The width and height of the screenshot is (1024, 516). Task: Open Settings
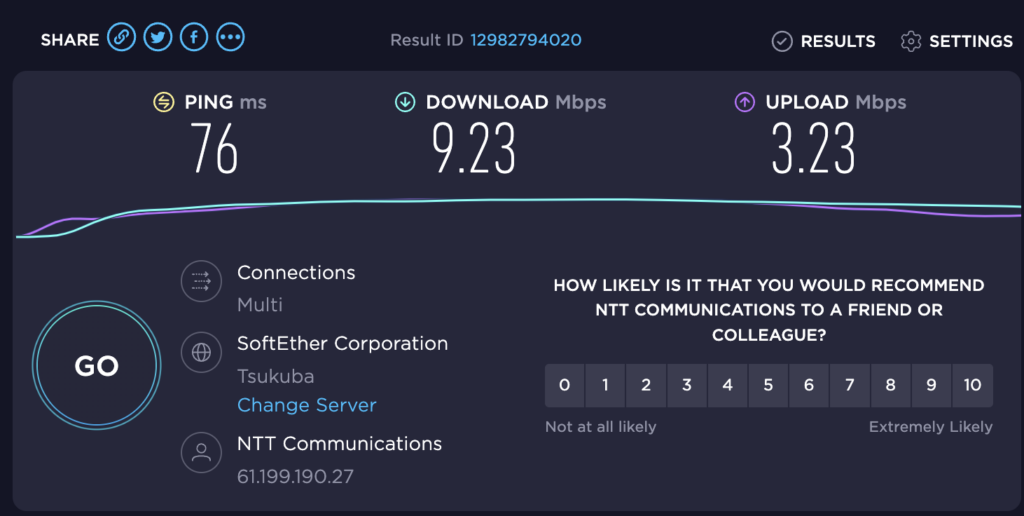coord(956,41)
